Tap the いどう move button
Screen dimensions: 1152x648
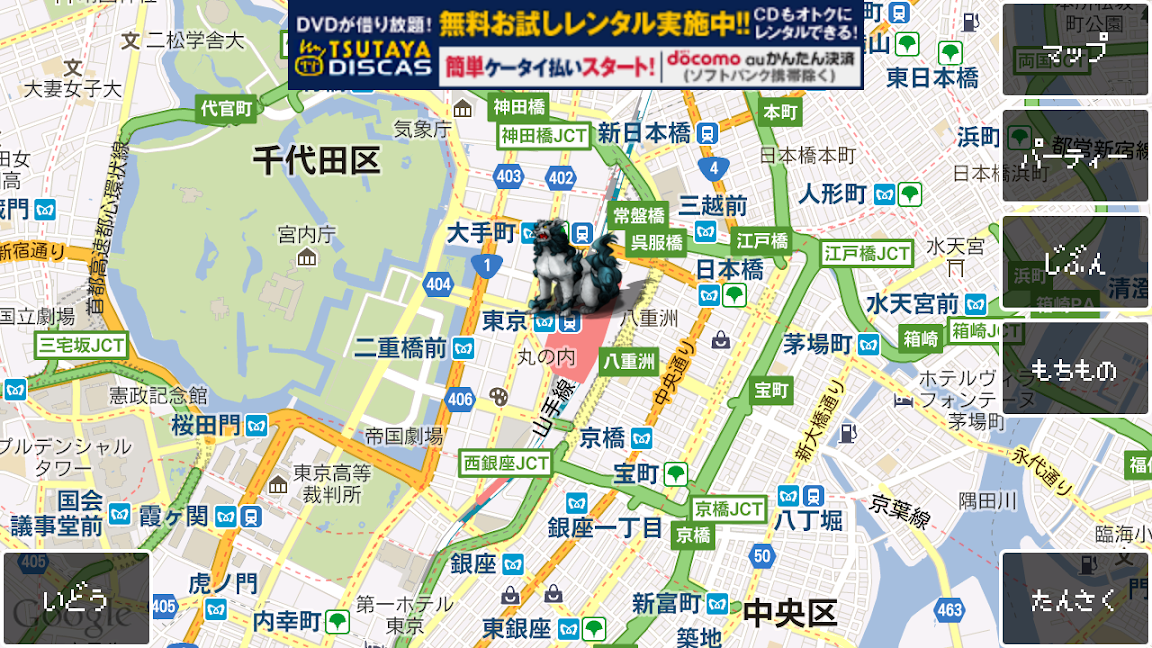click(x=76, y=598)
